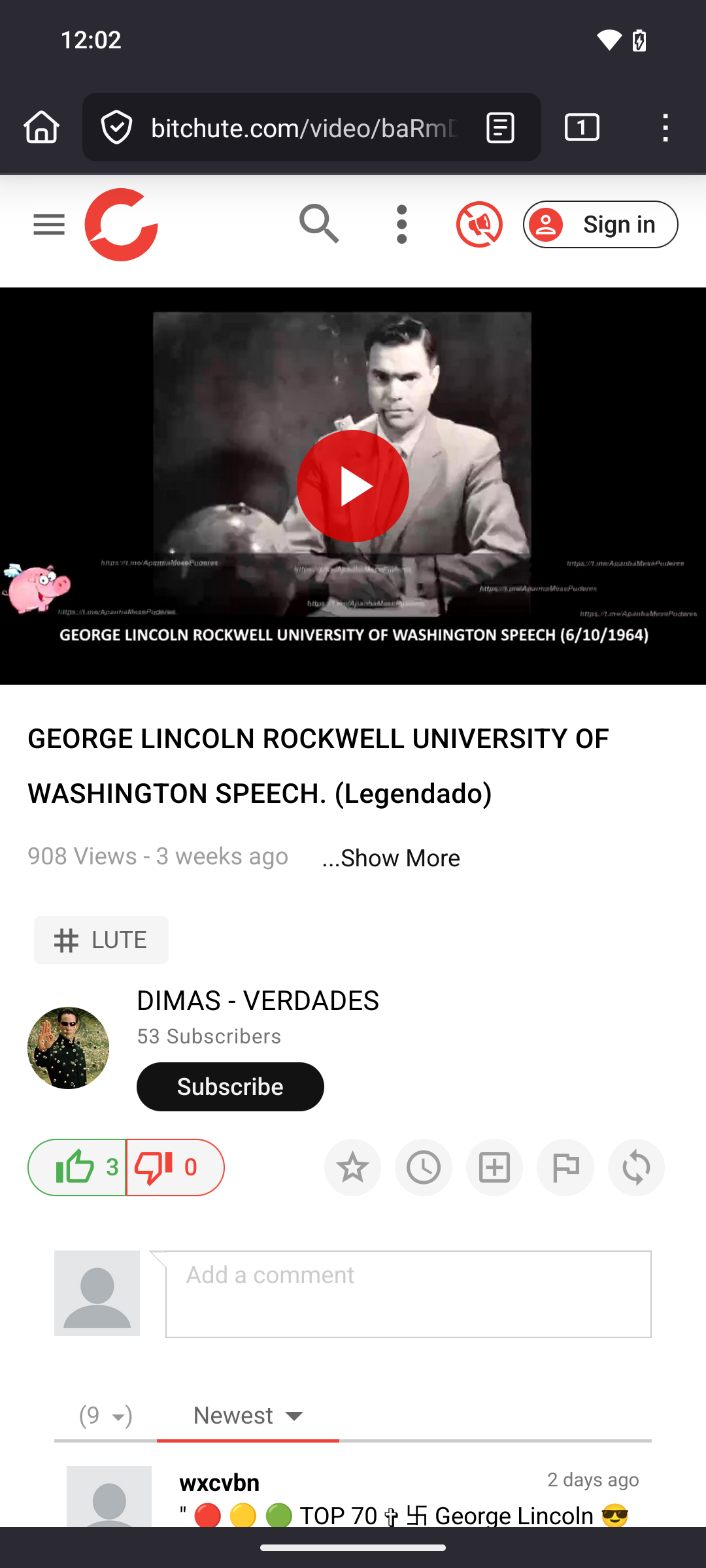Add video to favorites with star

pyautogui.click(x=353, y=1168)
